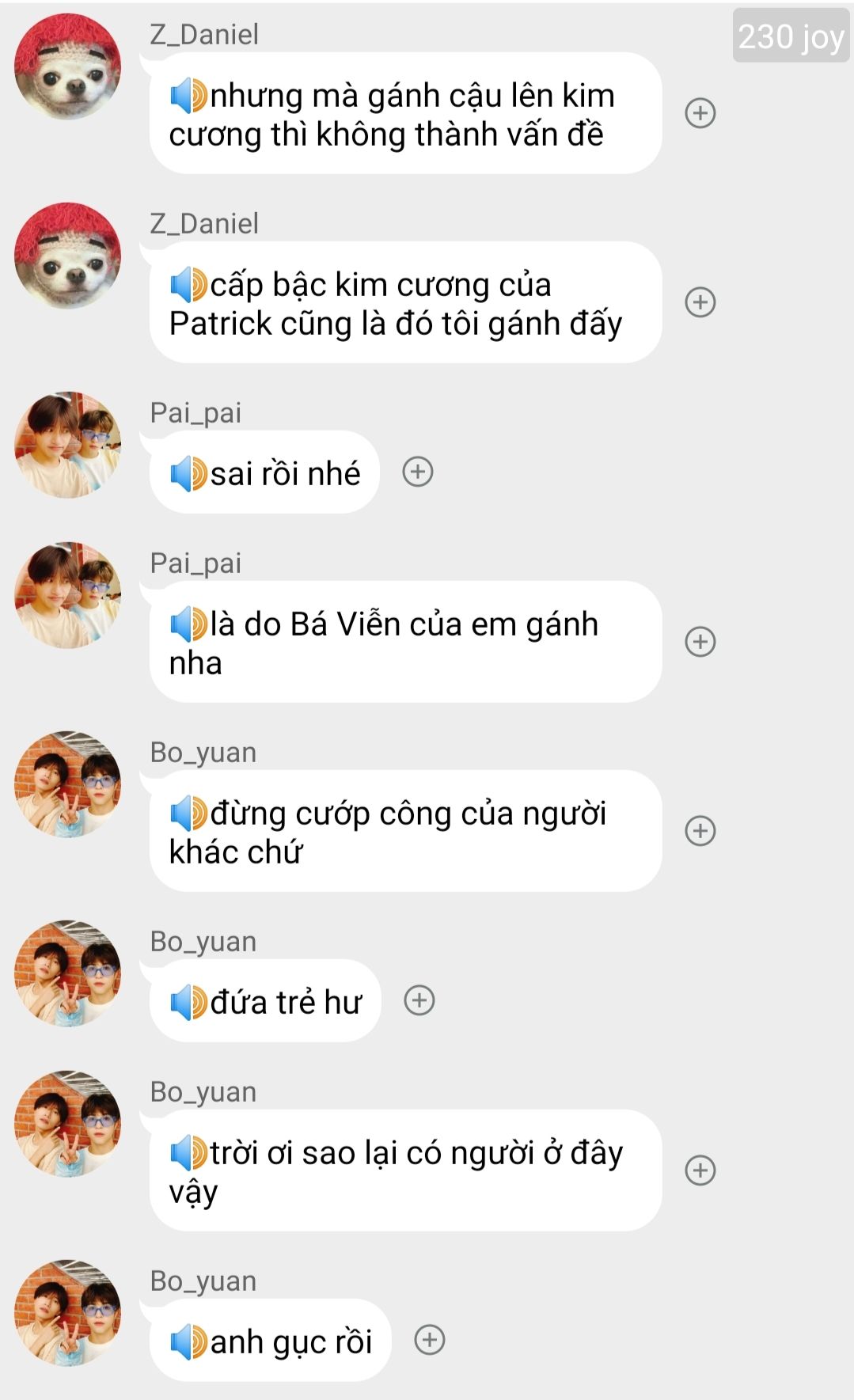Play audio of "là do Bá Viễn của em gánh nha"
Image resolution: width=854 pixels, height=1400 pixels.
point(188,625)
